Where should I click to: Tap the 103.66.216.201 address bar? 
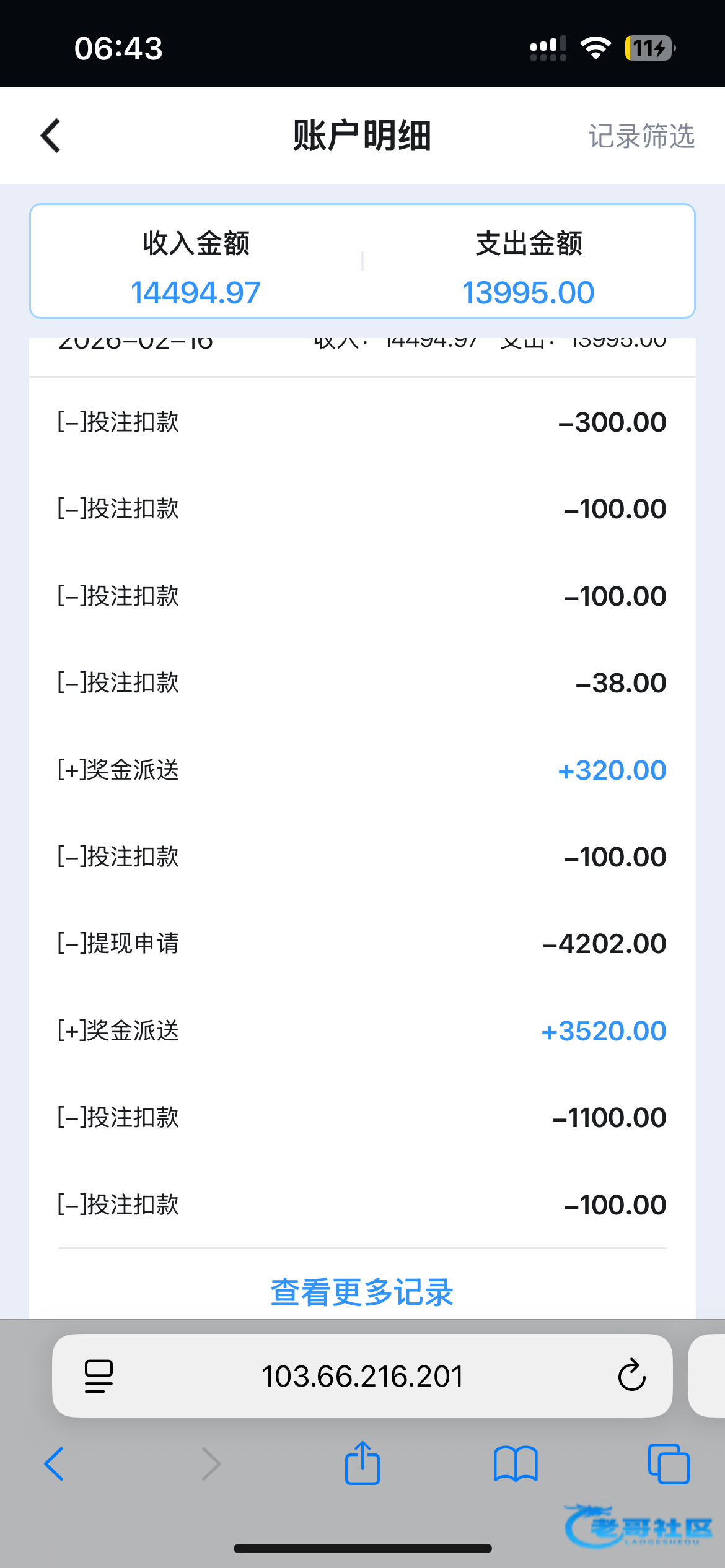point(362,1376)
